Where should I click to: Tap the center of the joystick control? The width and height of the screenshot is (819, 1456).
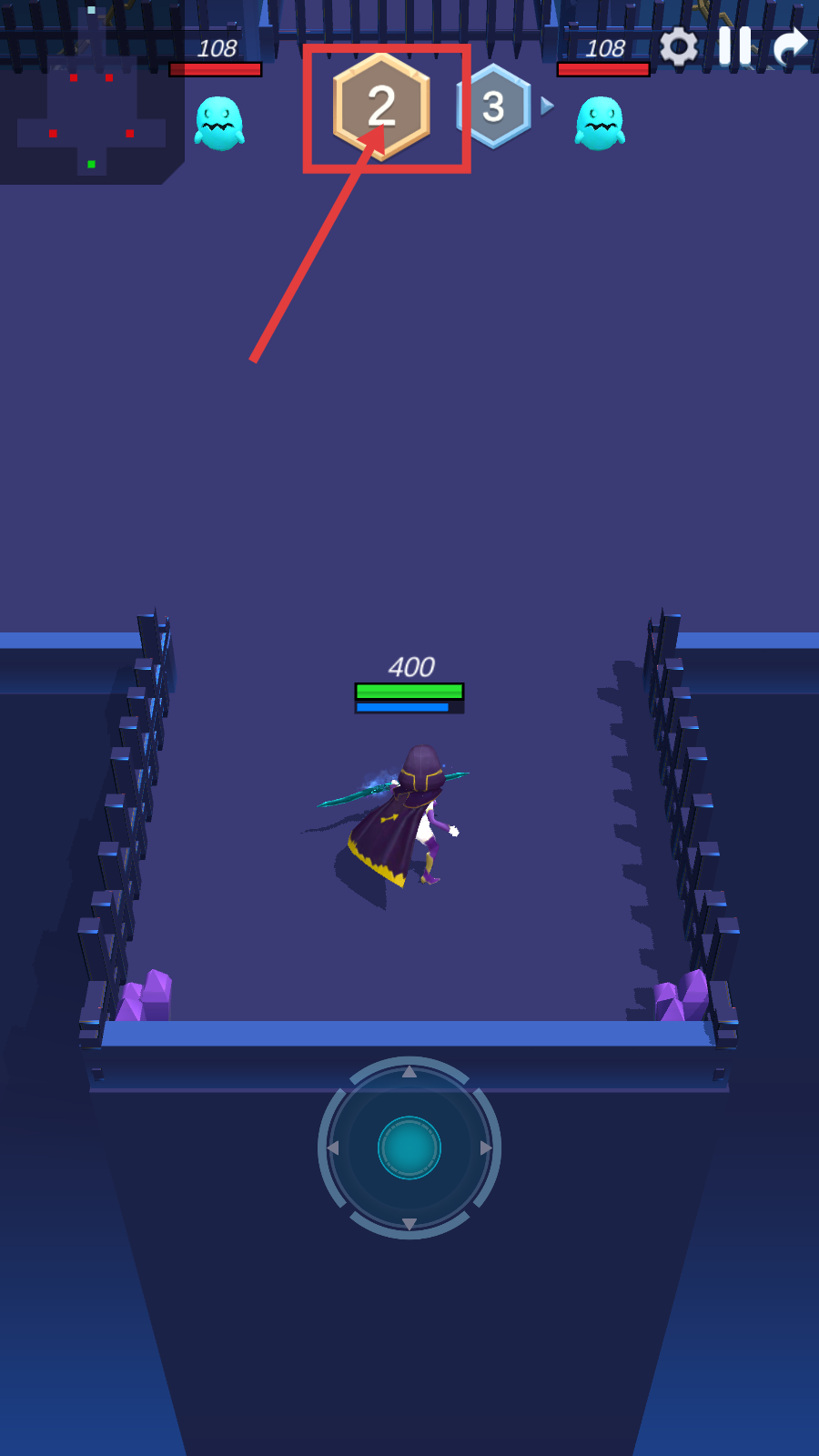pyautogui.click(x=409, y=1148)
